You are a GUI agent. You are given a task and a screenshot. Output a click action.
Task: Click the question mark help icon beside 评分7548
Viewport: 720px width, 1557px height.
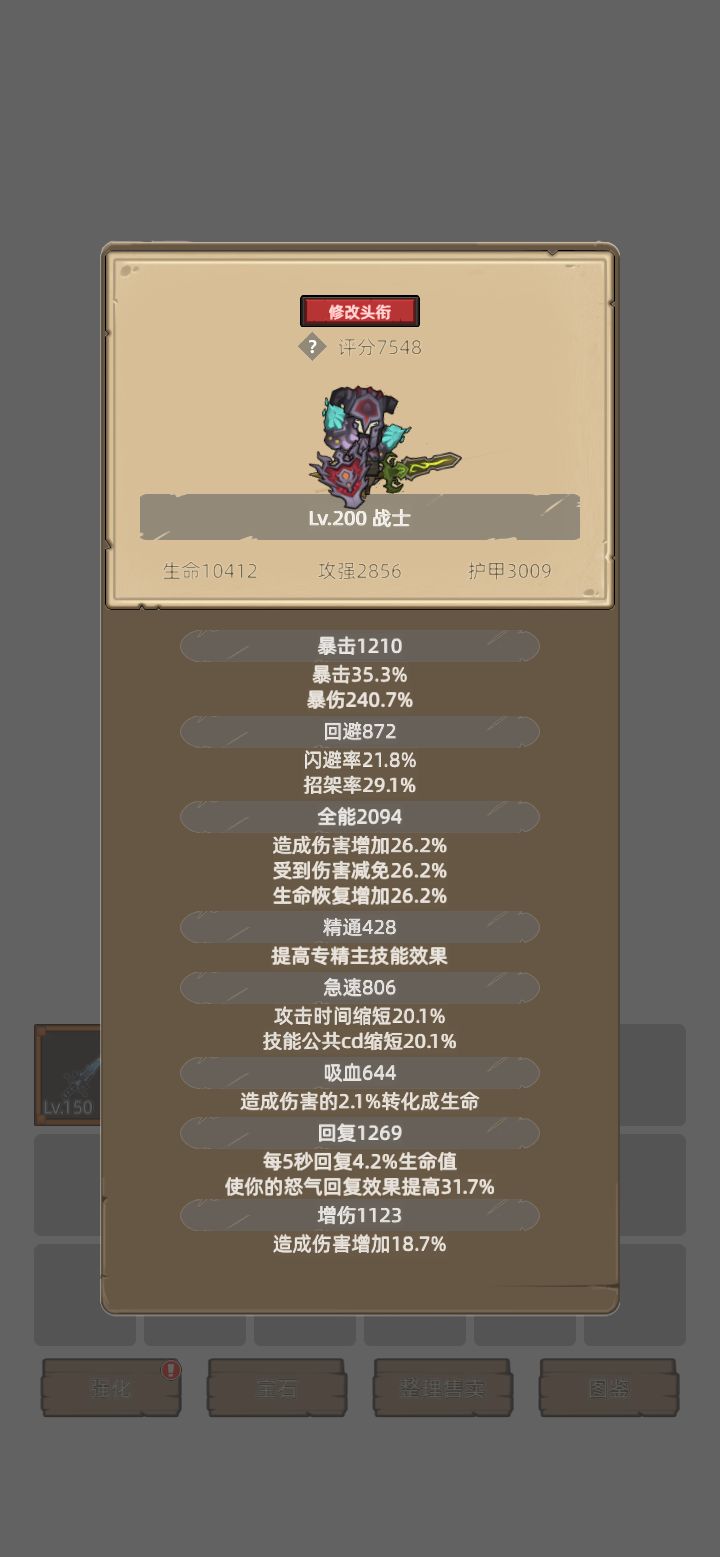coord(314,348)
